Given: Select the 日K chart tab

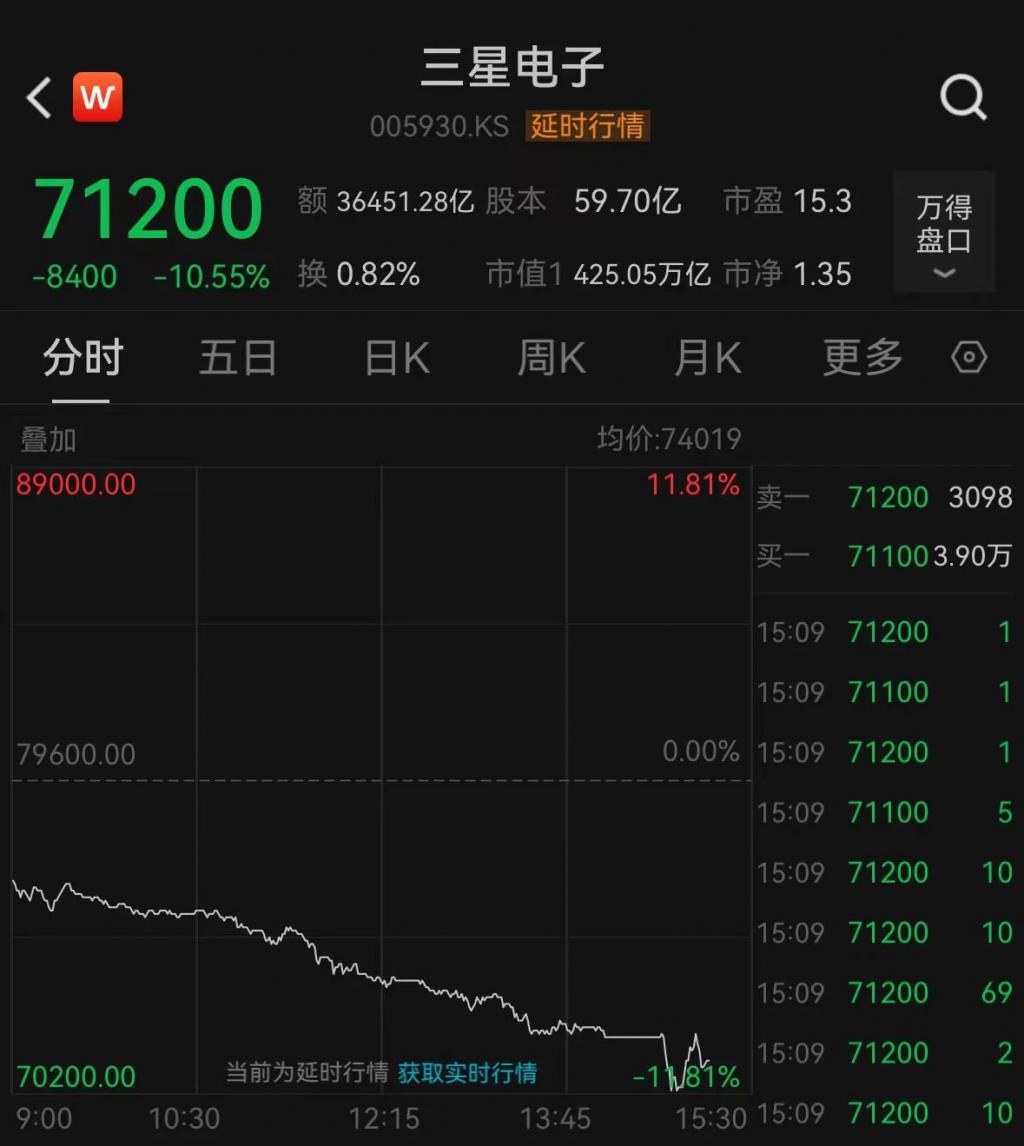Looking at the screenshot, I should pyautogui.click(x=397, y=358).
